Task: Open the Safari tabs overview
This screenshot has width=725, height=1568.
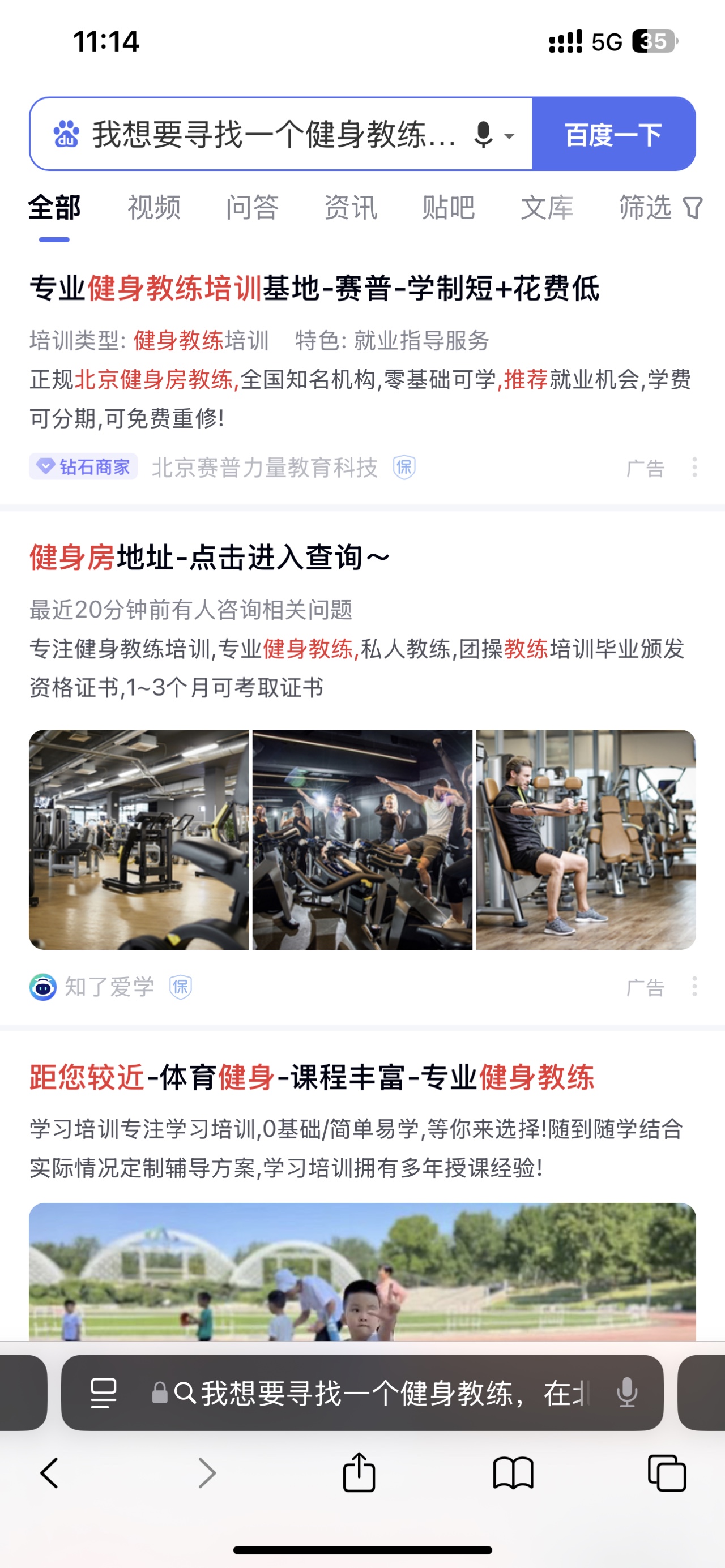Action: (x=667, y=1473)
